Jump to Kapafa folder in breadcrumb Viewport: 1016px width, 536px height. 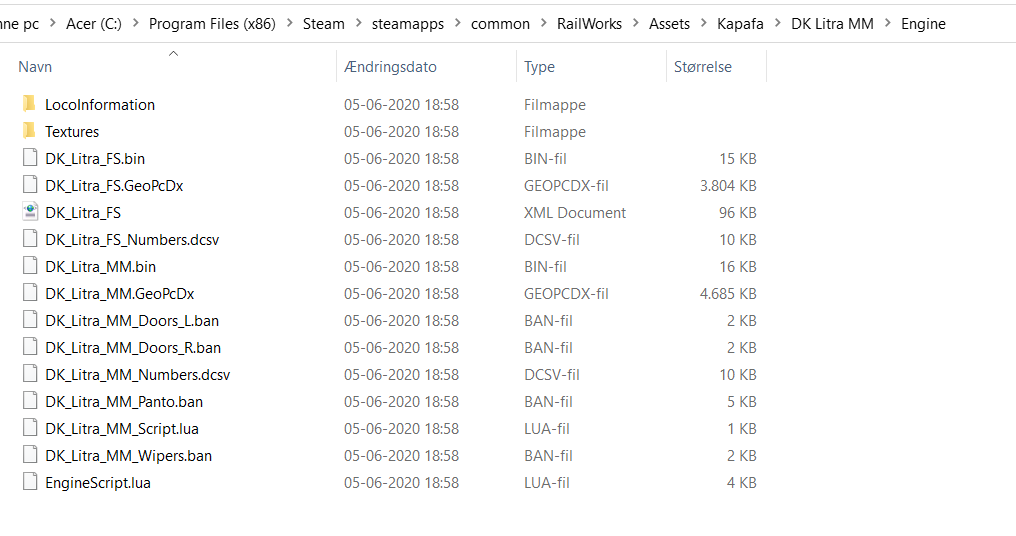point(740,24)
